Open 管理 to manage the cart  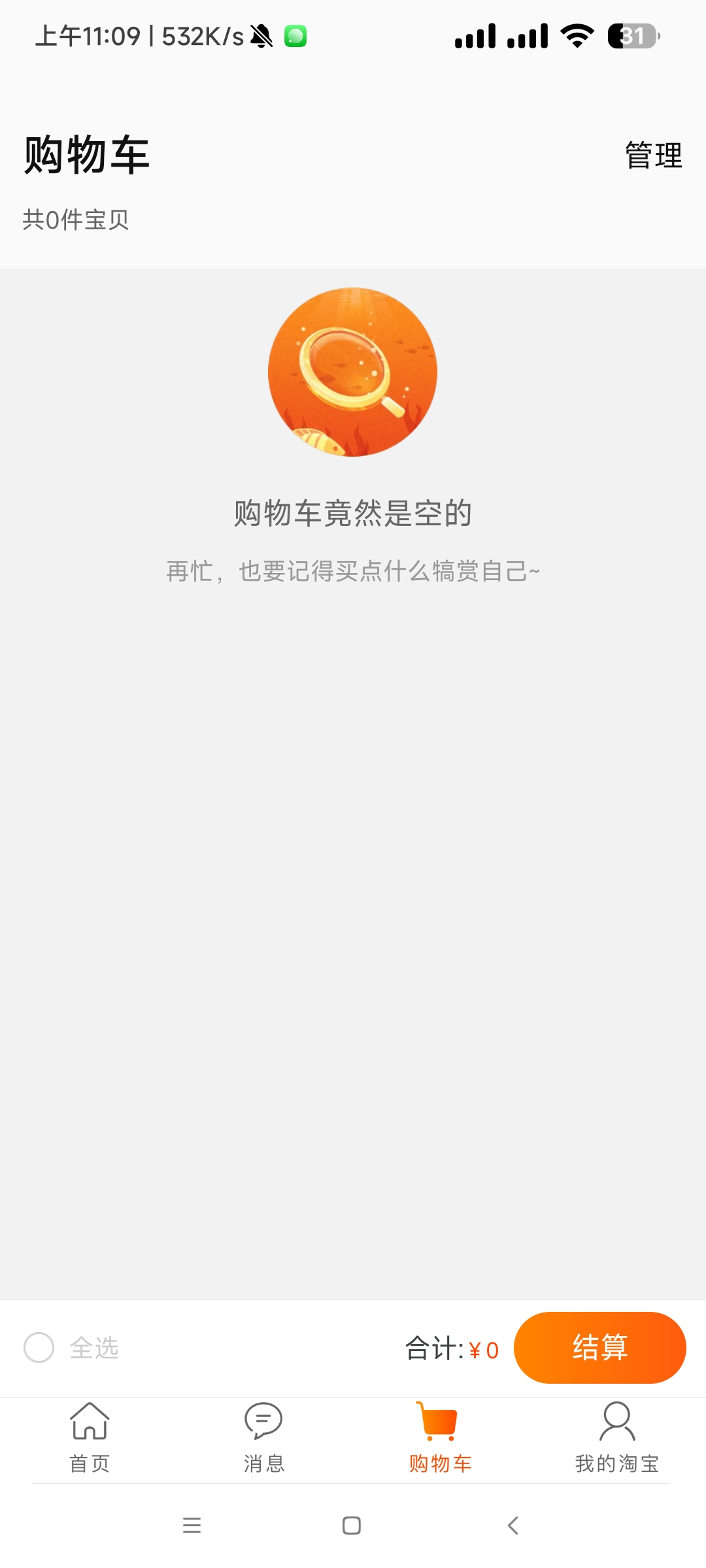point(653,155)
